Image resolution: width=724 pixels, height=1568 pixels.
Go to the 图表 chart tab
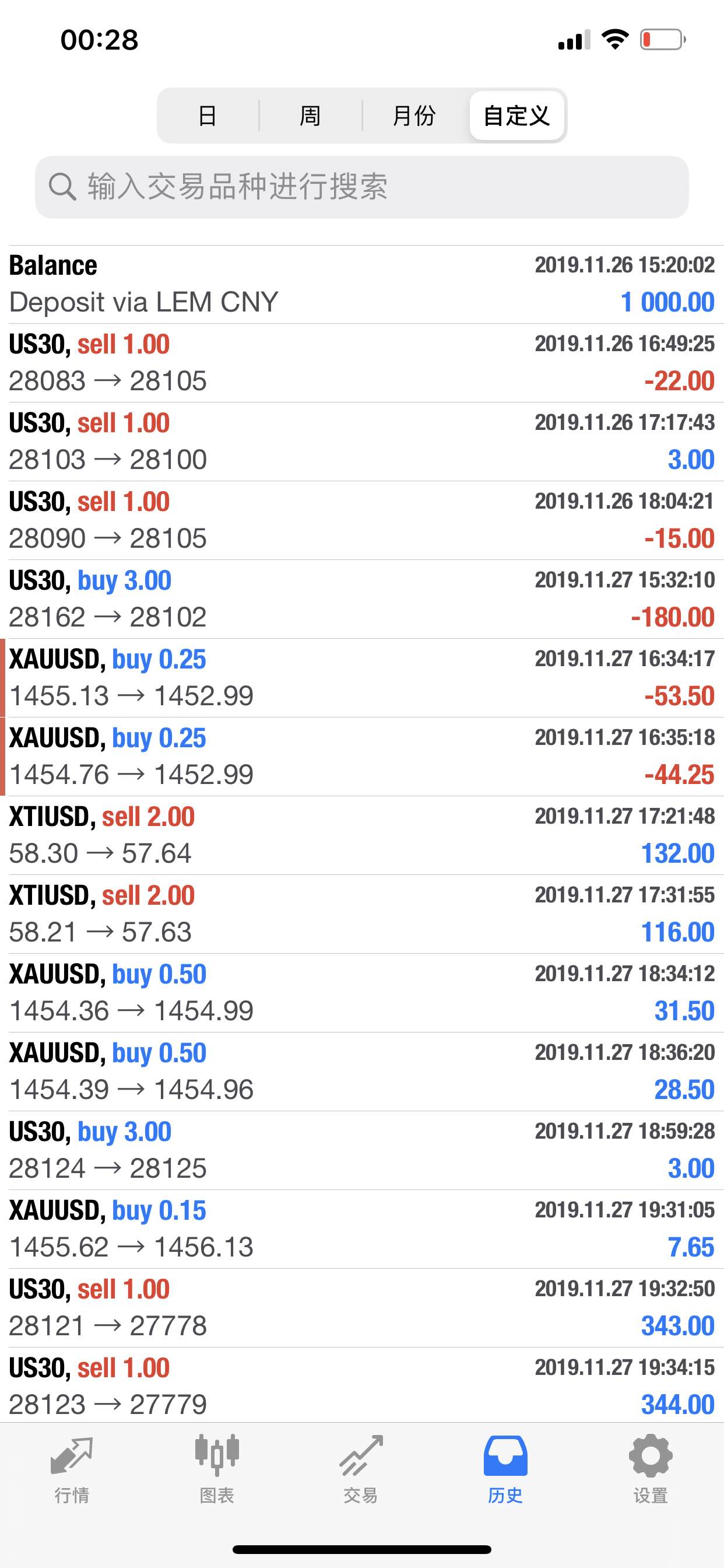pyautogui.click(x=217, y=1469)
